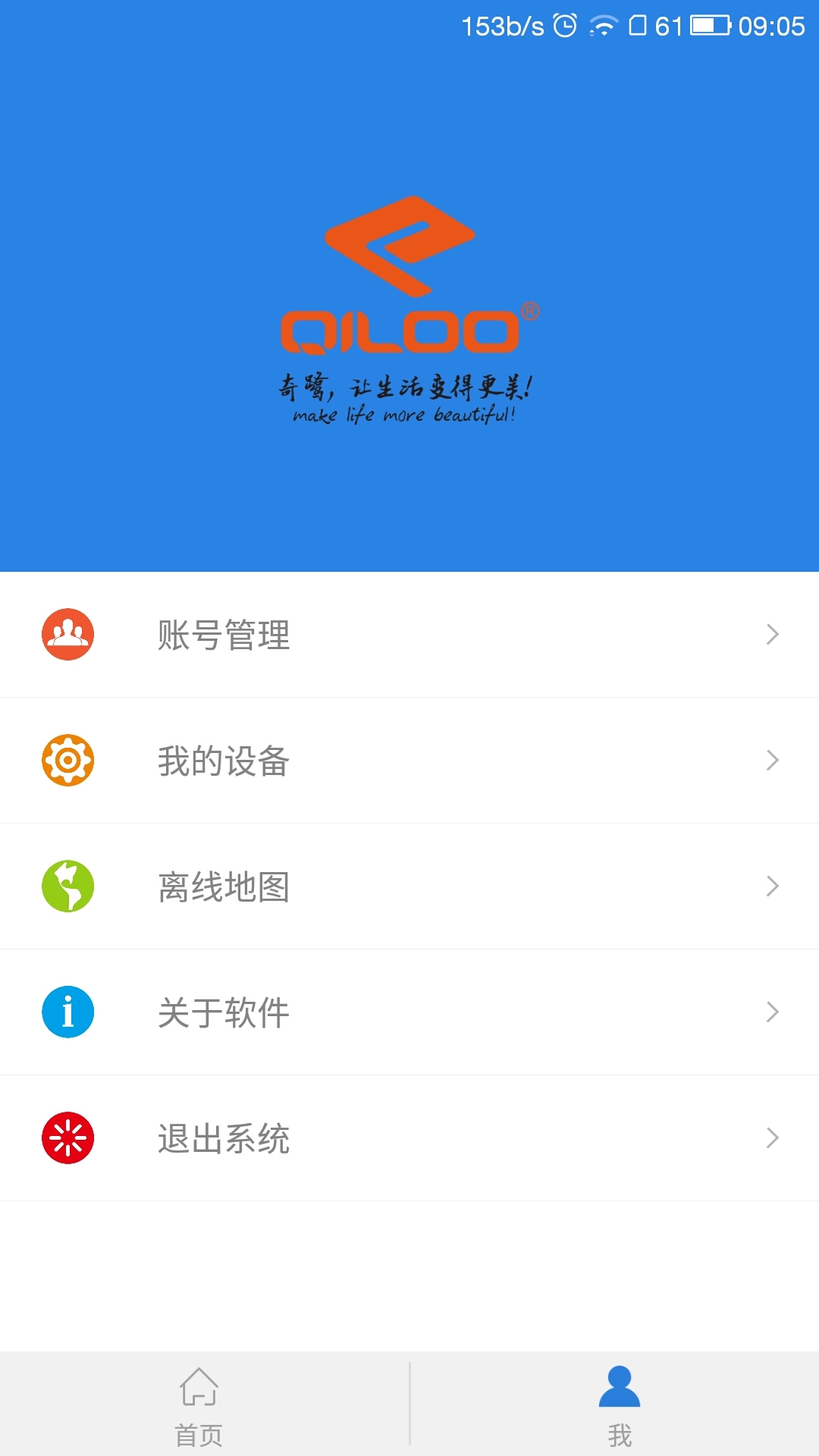Open the 账号管理 settings entry
819x1456 pixels.
click(x=224, y=635)
